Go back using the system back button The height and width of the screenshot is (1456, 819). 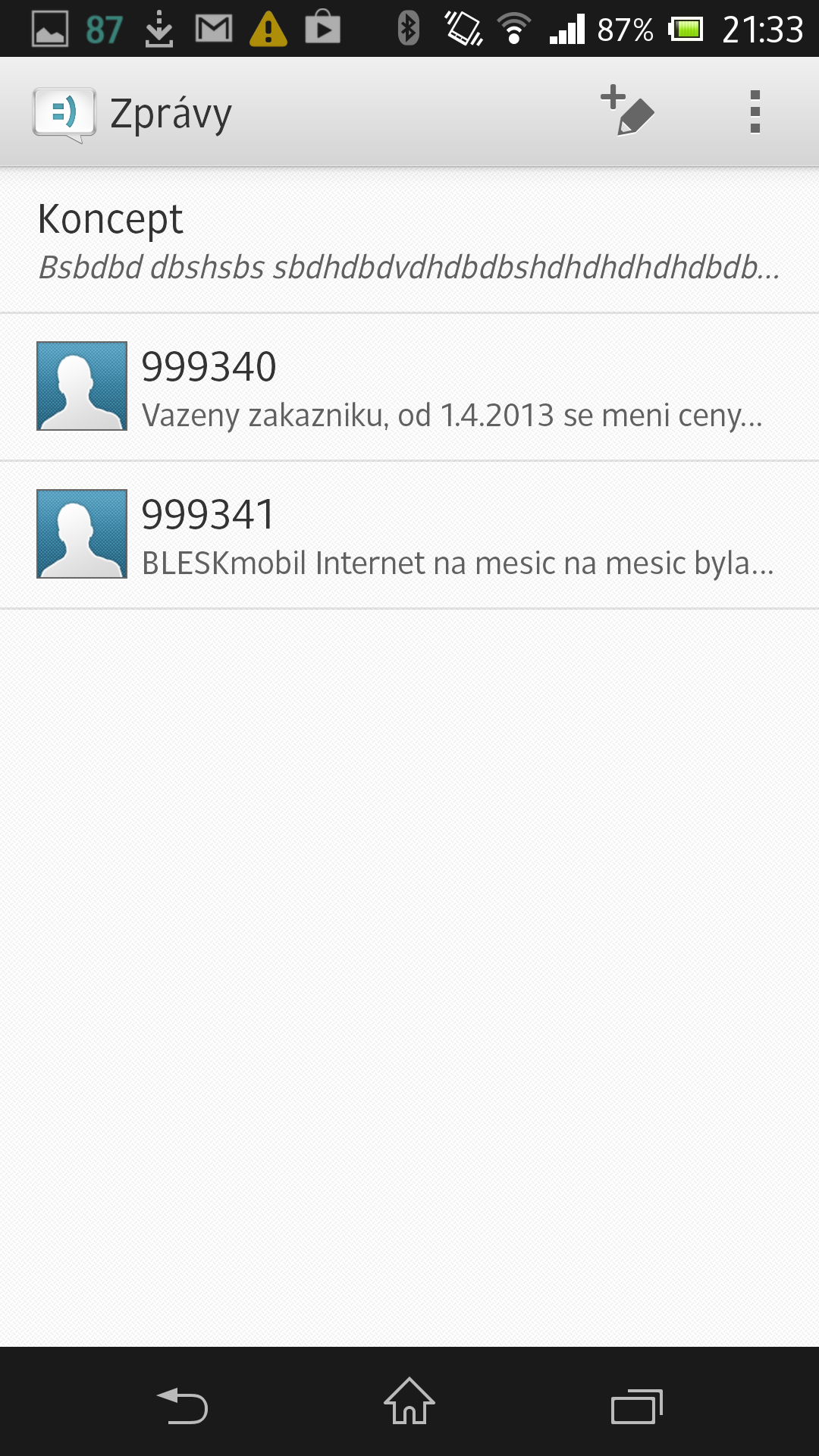182,1405
